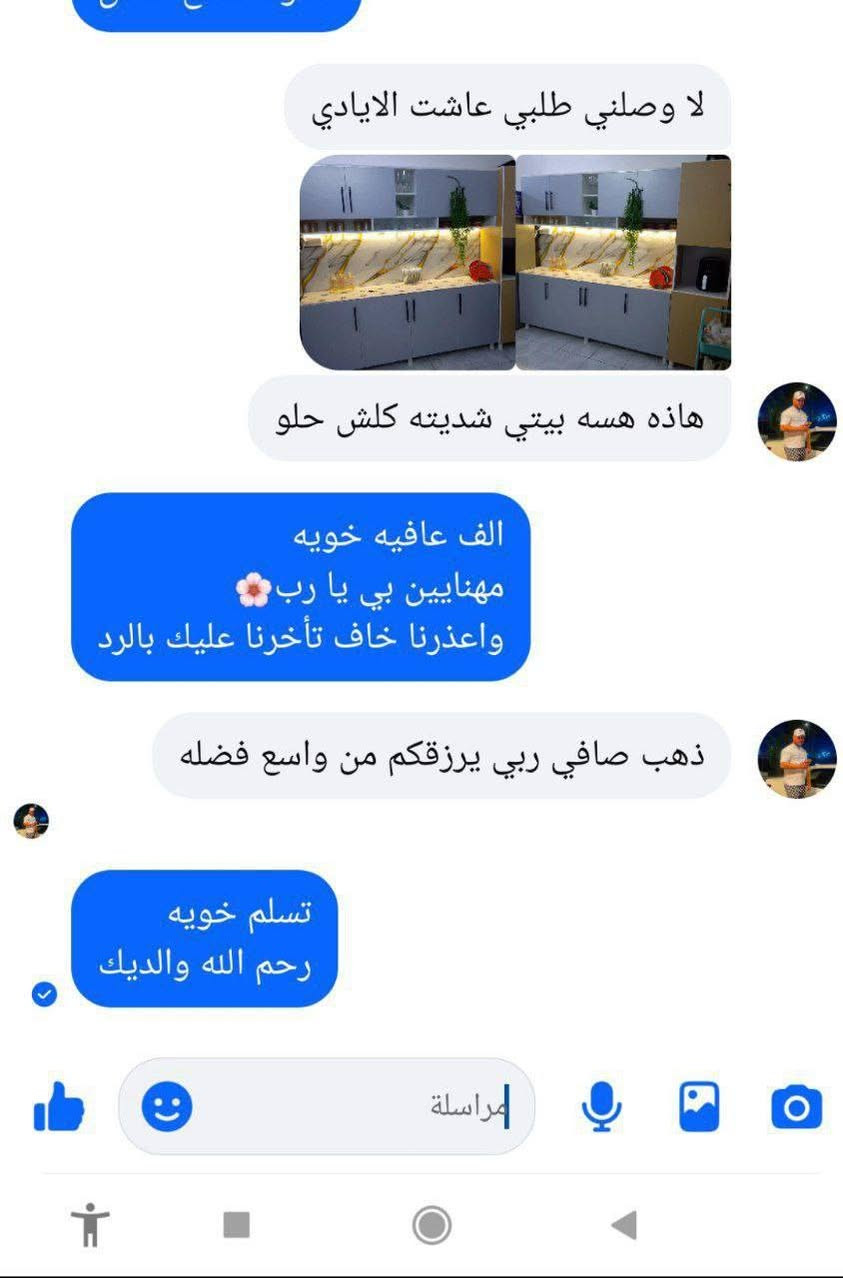The image size is (843, 1278).
Task: Open sender's avatar beside ذهب صافي message
Action: (796, 758)
